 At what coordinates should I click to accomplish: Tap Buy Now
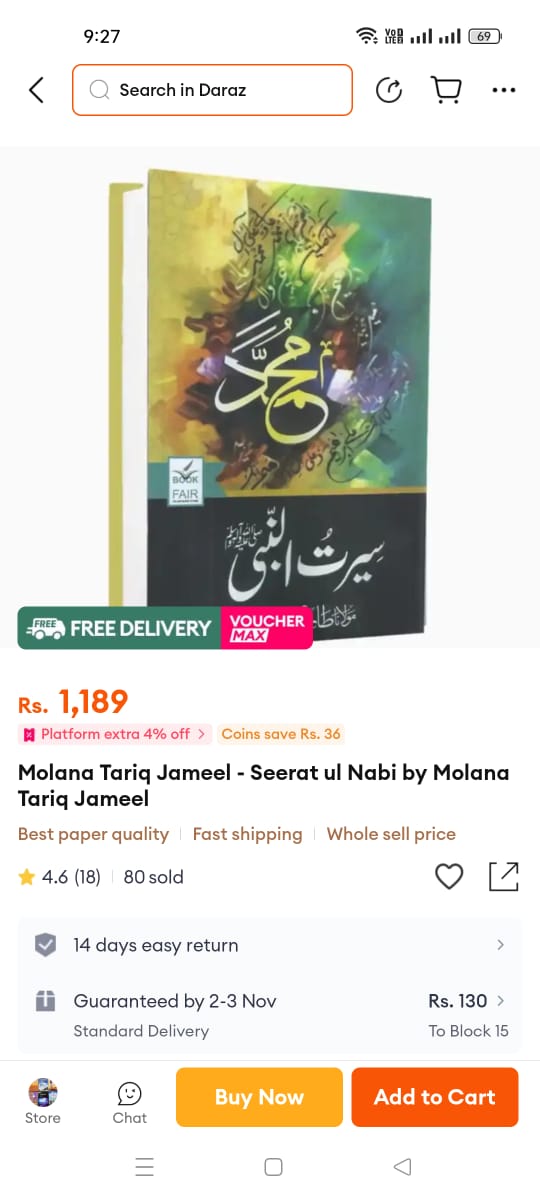point(259,1097)
